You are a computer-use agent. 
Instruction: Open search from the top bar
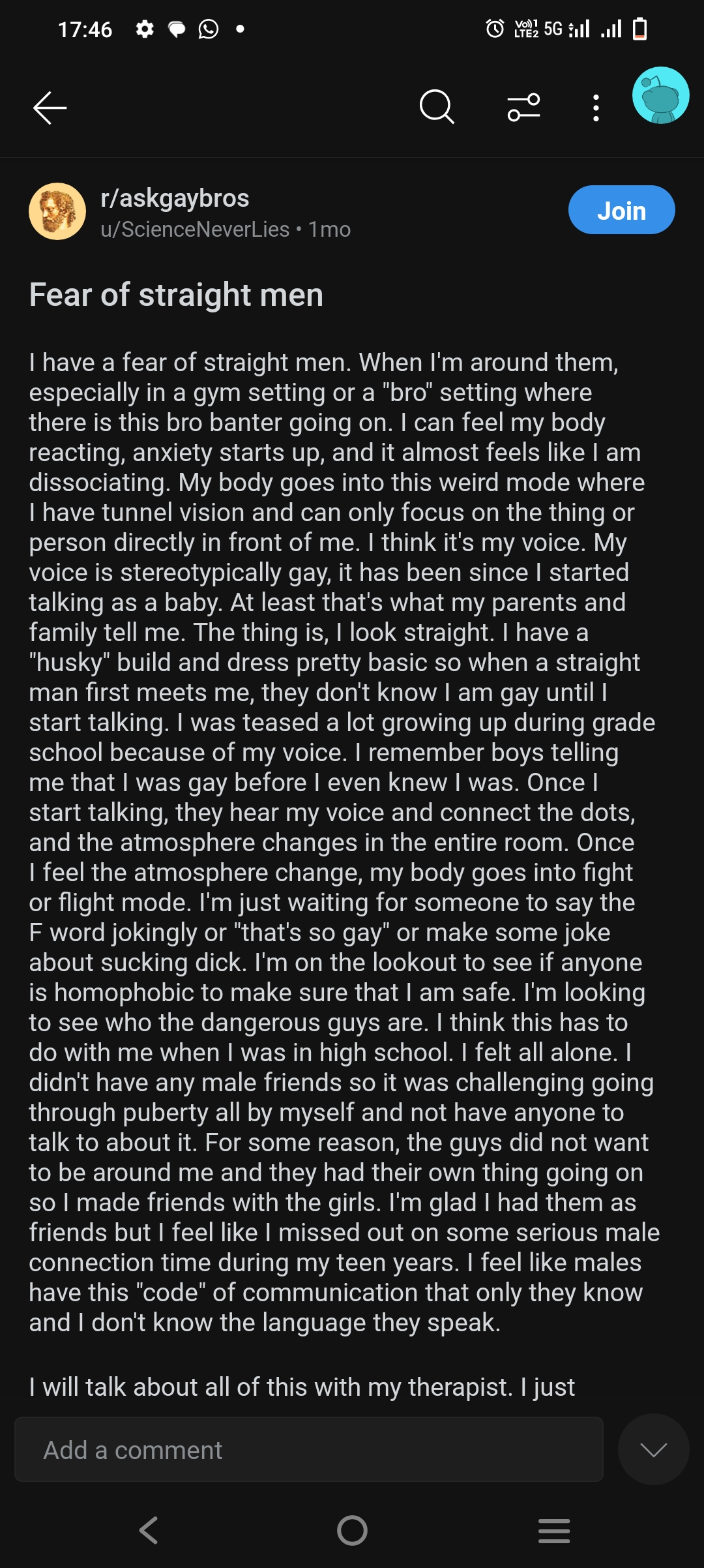pos(437,107)
